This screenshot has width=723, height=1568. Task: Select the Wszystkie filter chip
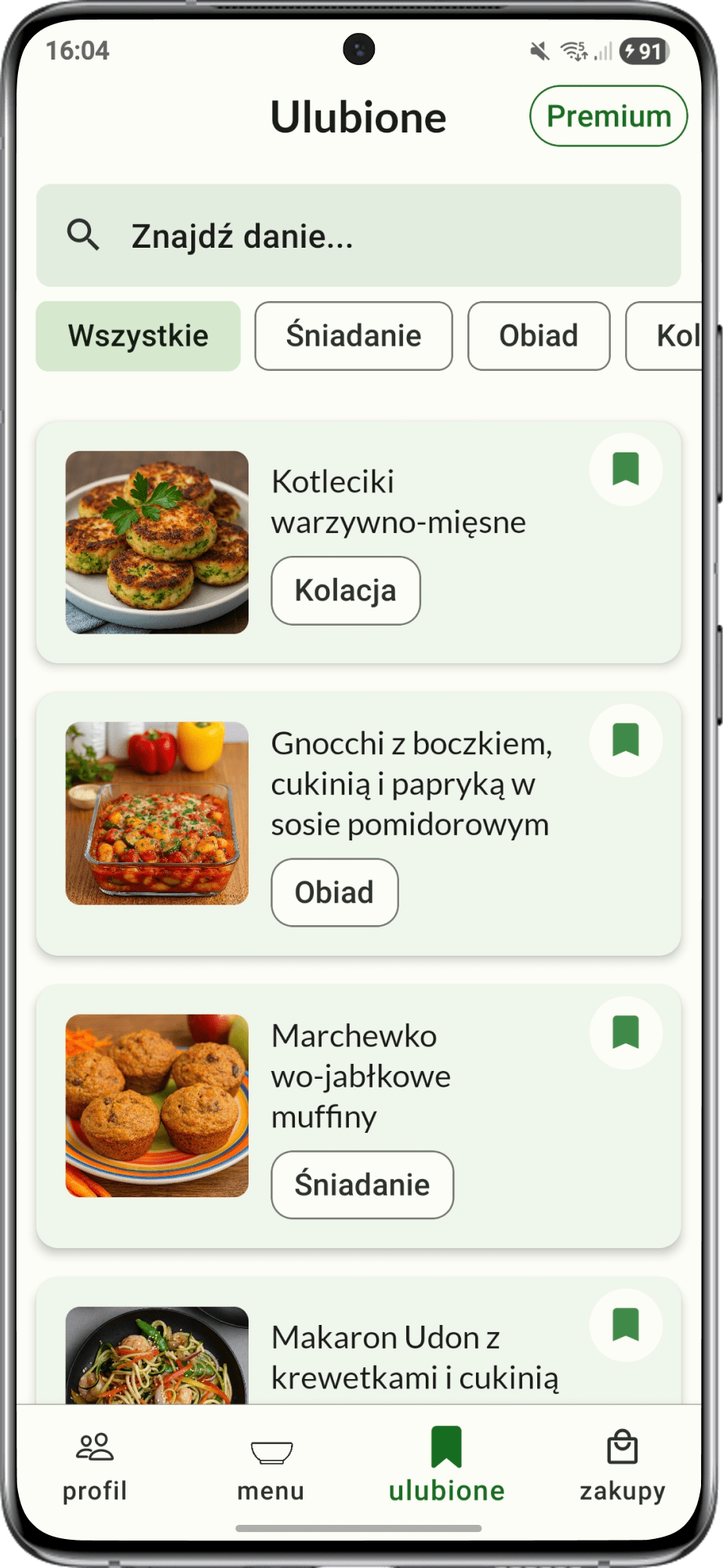(138, 336)
